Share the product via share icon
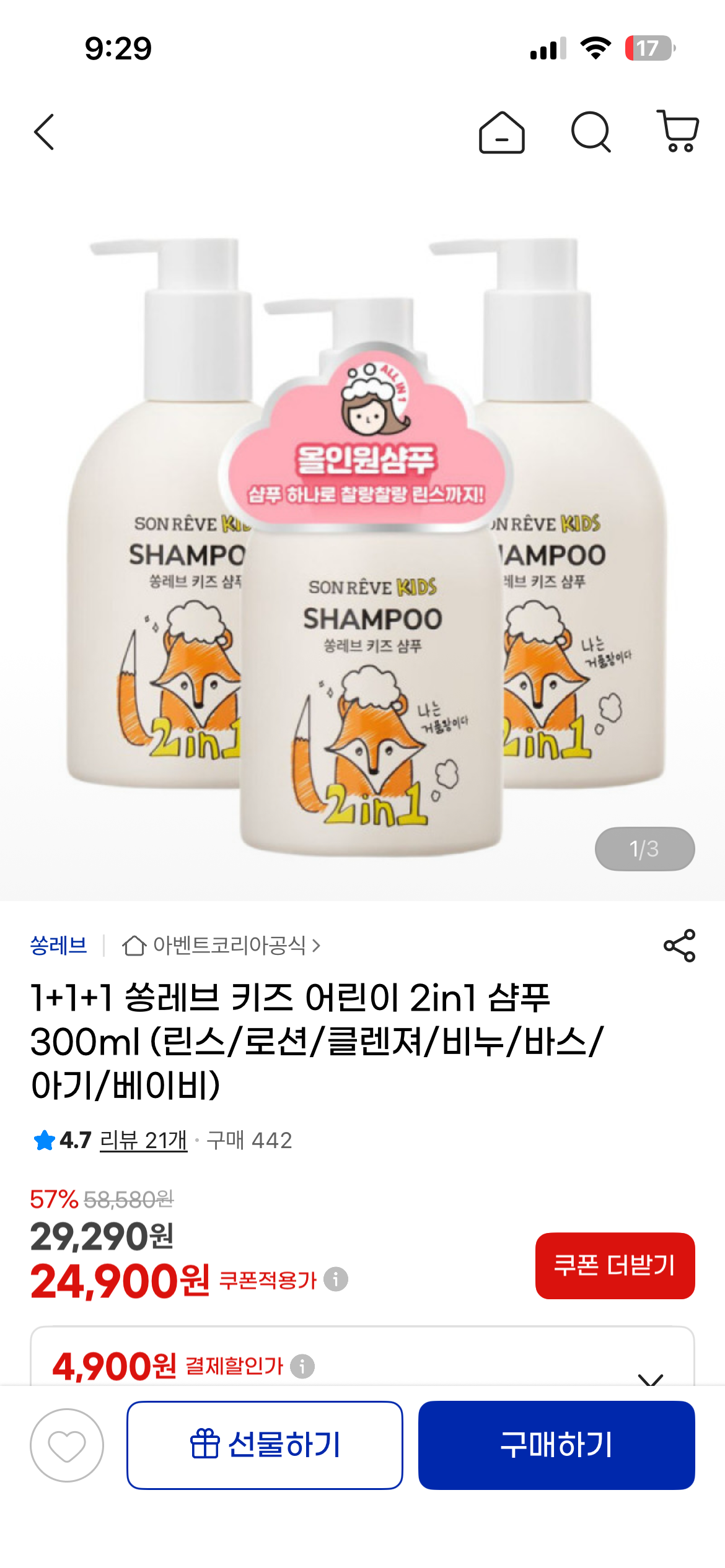Screen dimensions: 725x1568 (678, 946)
